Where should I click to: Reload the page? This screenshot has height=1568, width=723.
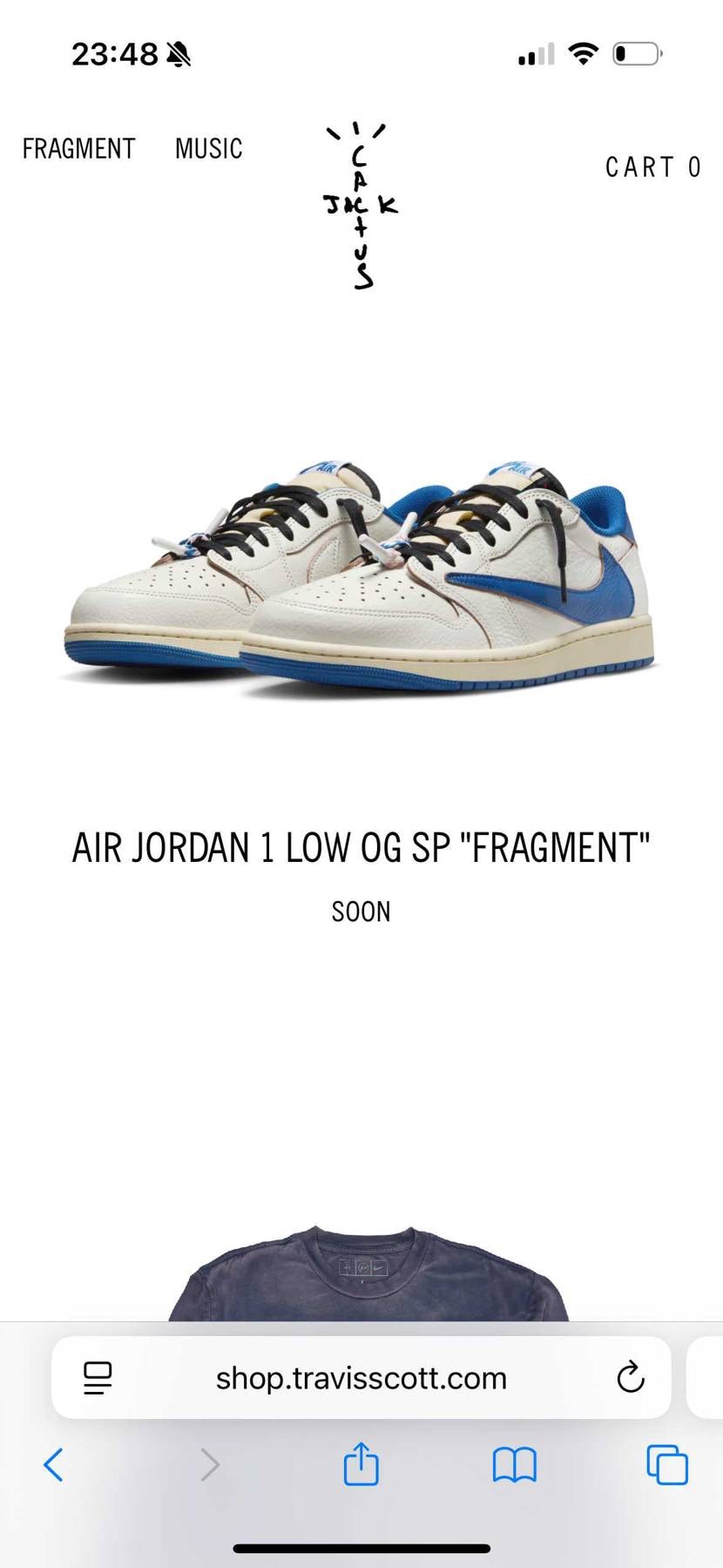[x=630, y=1378]
